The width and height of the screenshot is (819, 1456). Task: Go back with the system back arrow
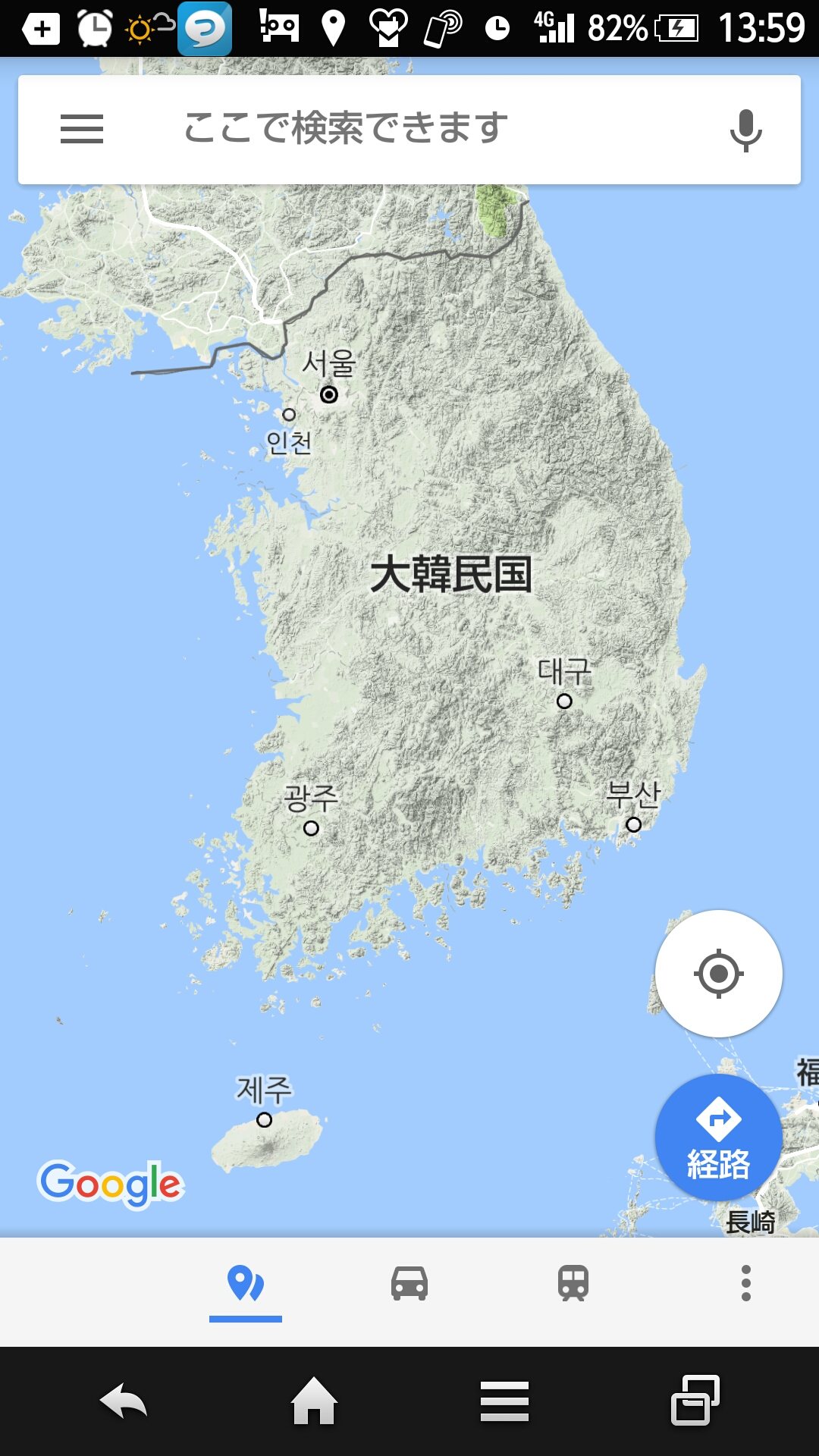point(124,1401)
